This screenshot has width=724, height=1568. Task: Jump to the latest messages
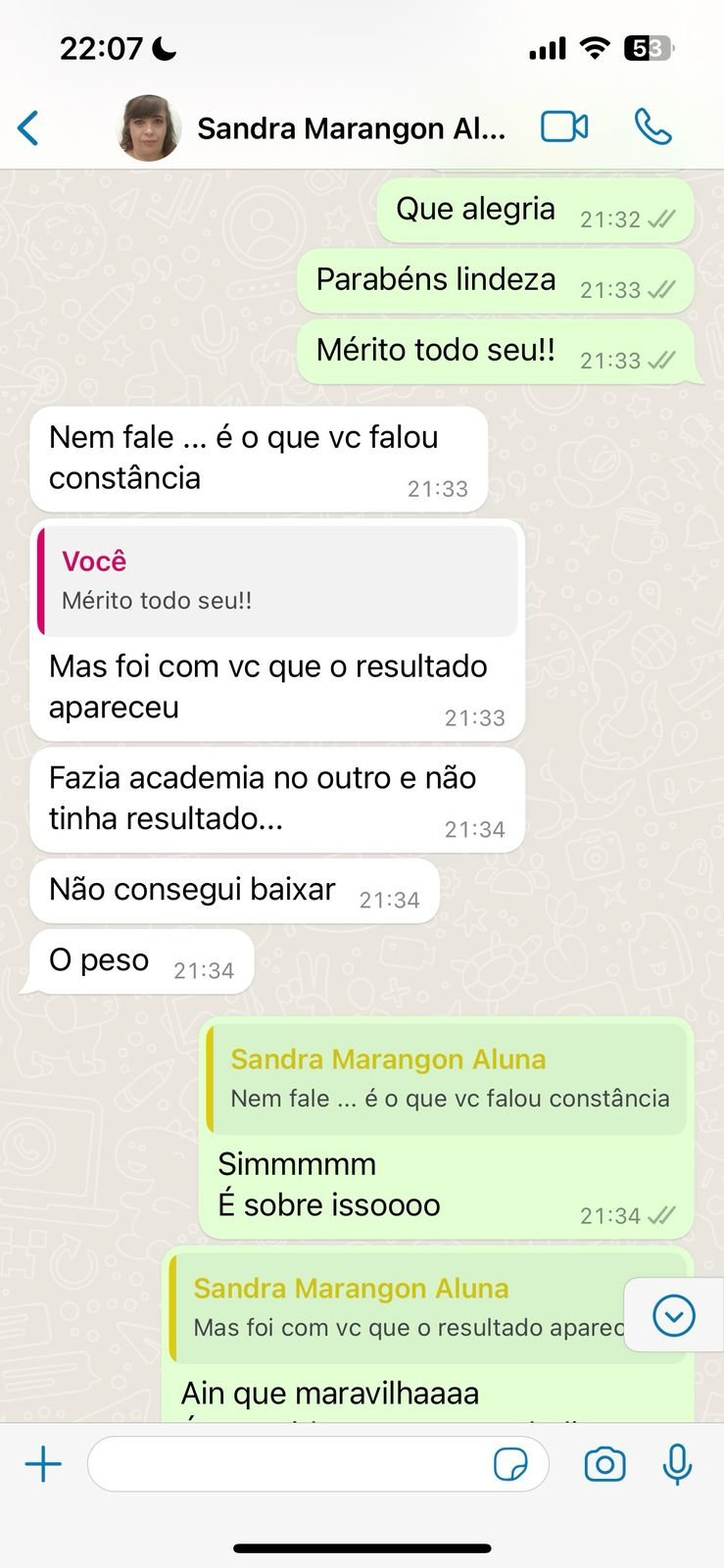click(x=673, y=1315)
